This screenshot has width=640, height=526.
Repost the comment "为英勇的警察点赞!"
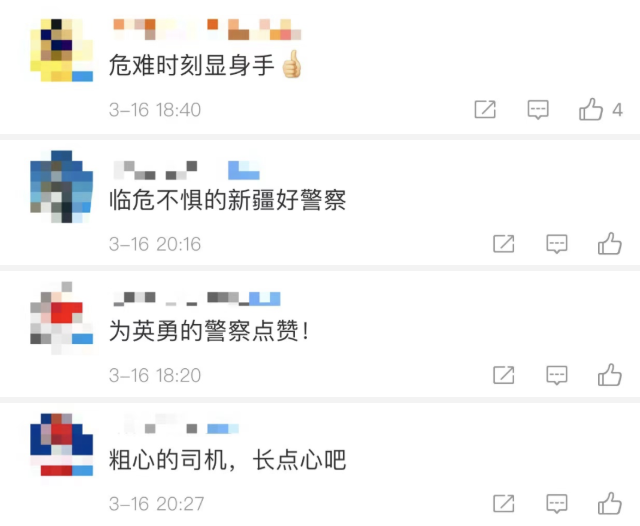[504, 375]
